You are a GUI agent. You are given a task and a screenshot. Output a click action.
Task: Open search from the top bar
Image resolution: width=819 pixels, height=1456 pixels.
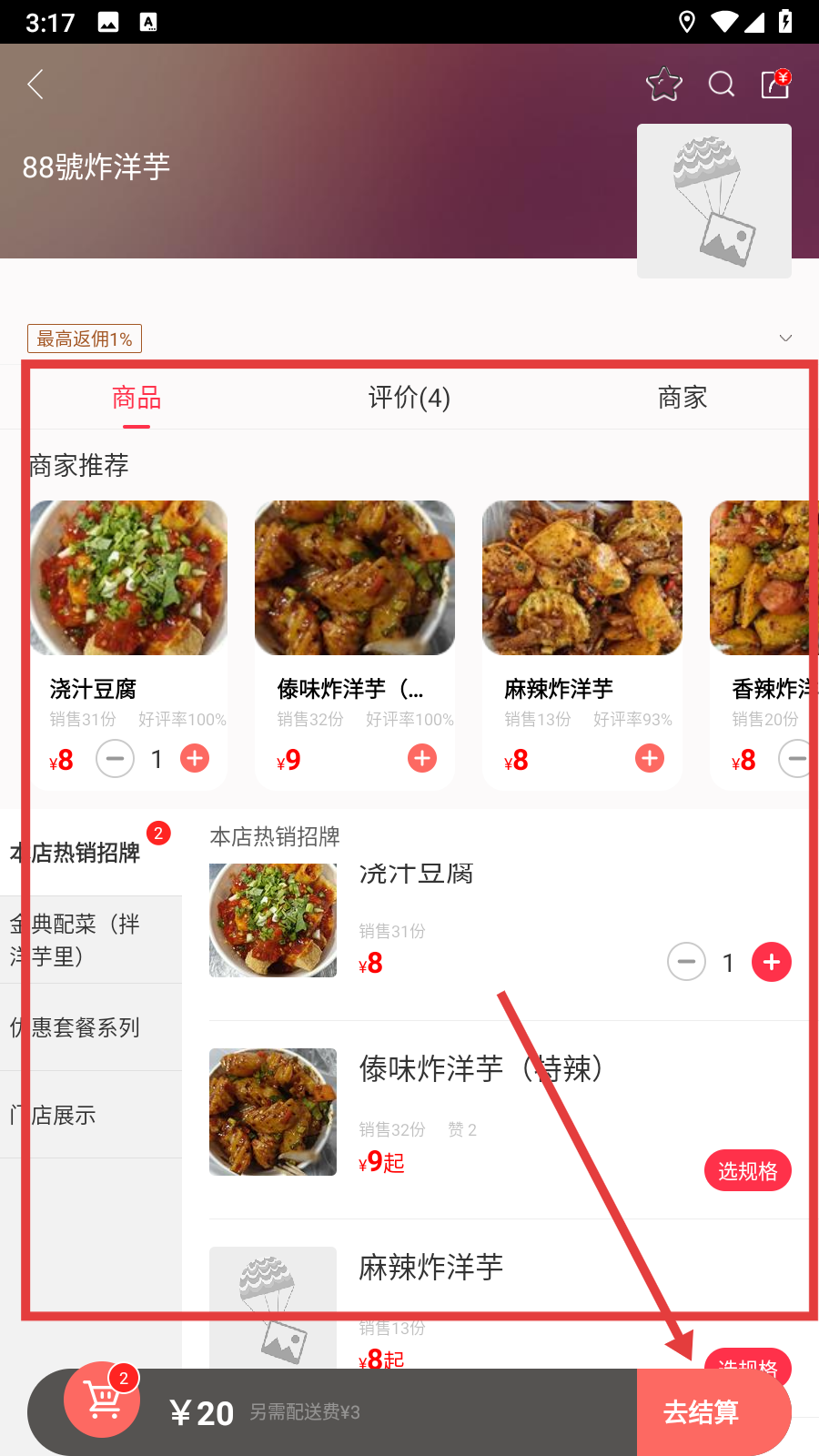[722, 85]
